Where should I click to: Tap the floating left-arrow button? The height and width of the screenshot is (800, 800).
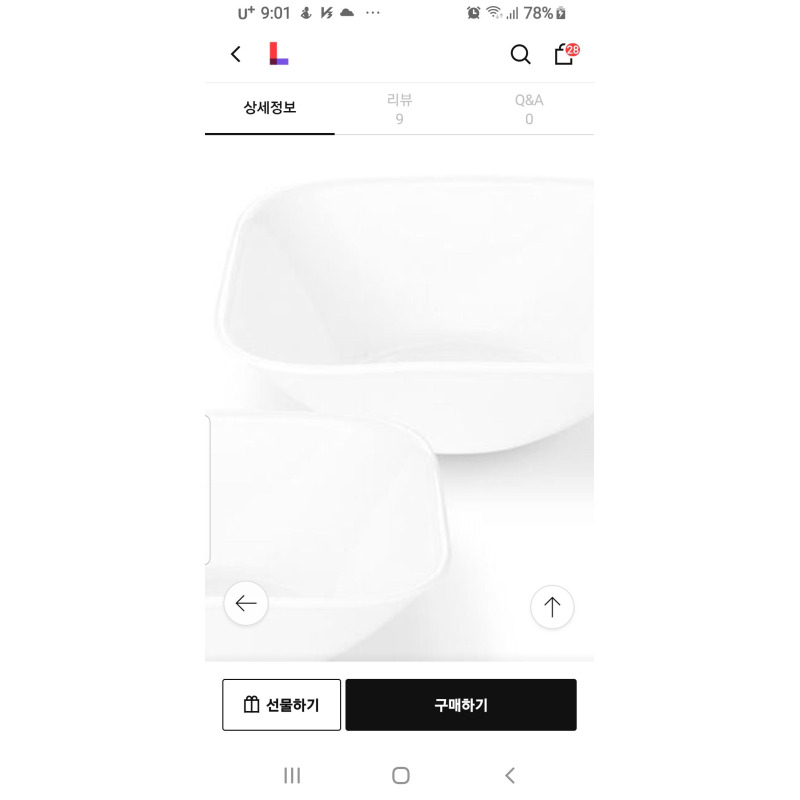(246, 603)
